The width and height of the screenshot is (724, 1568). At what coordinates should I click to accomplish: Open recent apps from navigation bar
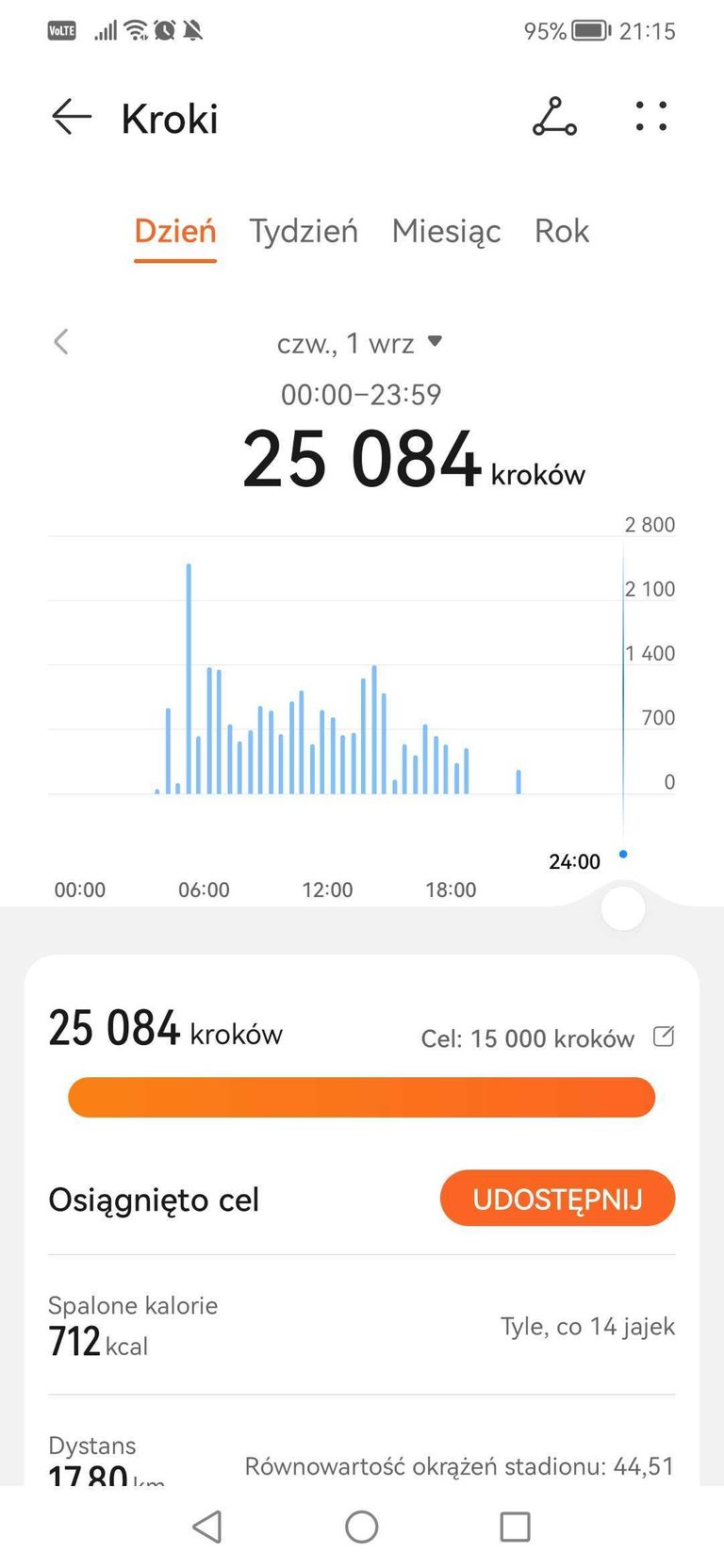point(515,1527)
